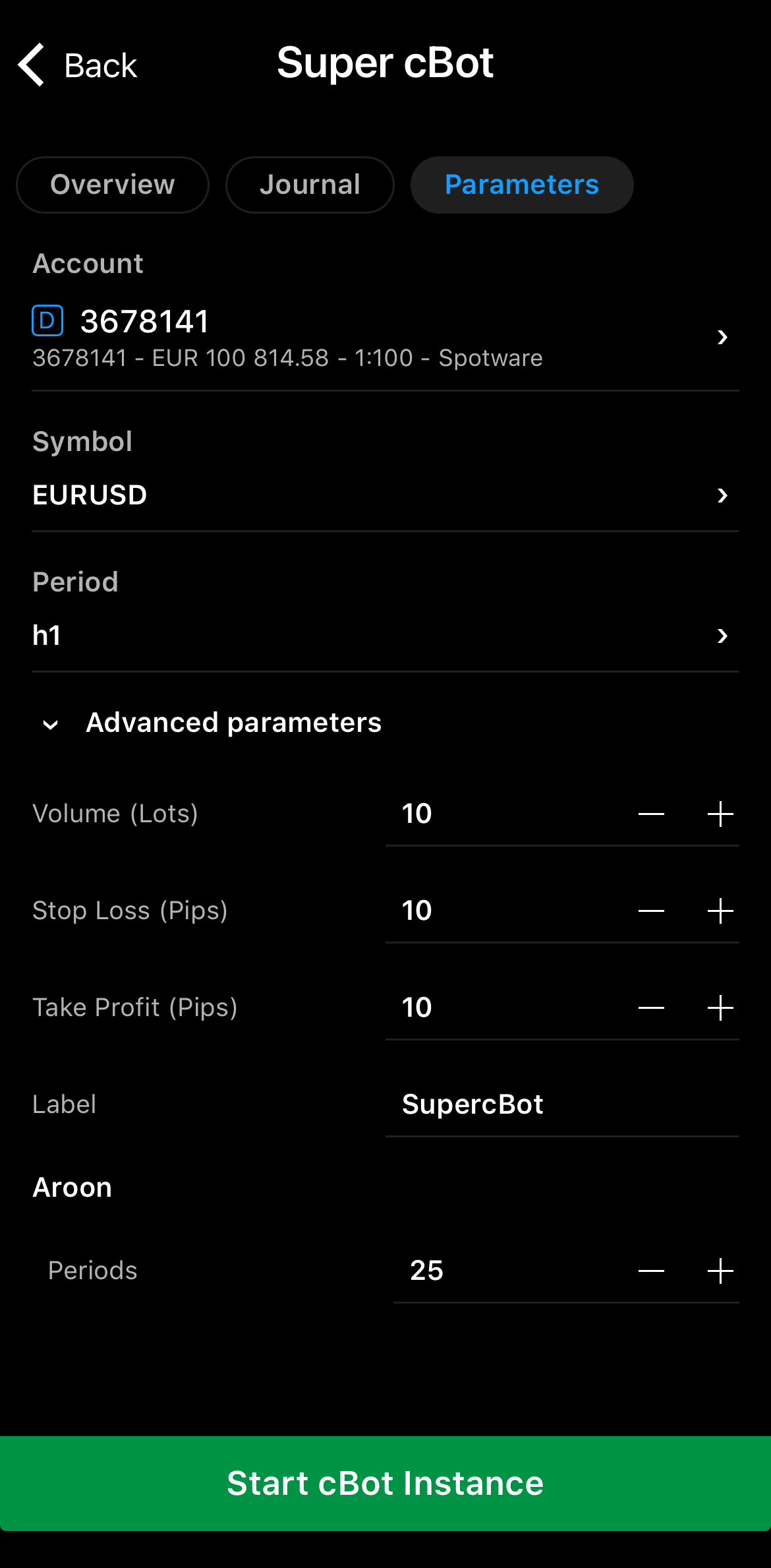Select the Parameters tab
Image resolution: width=771 pixels, height=1568 pixels.
tap(522, 185)
